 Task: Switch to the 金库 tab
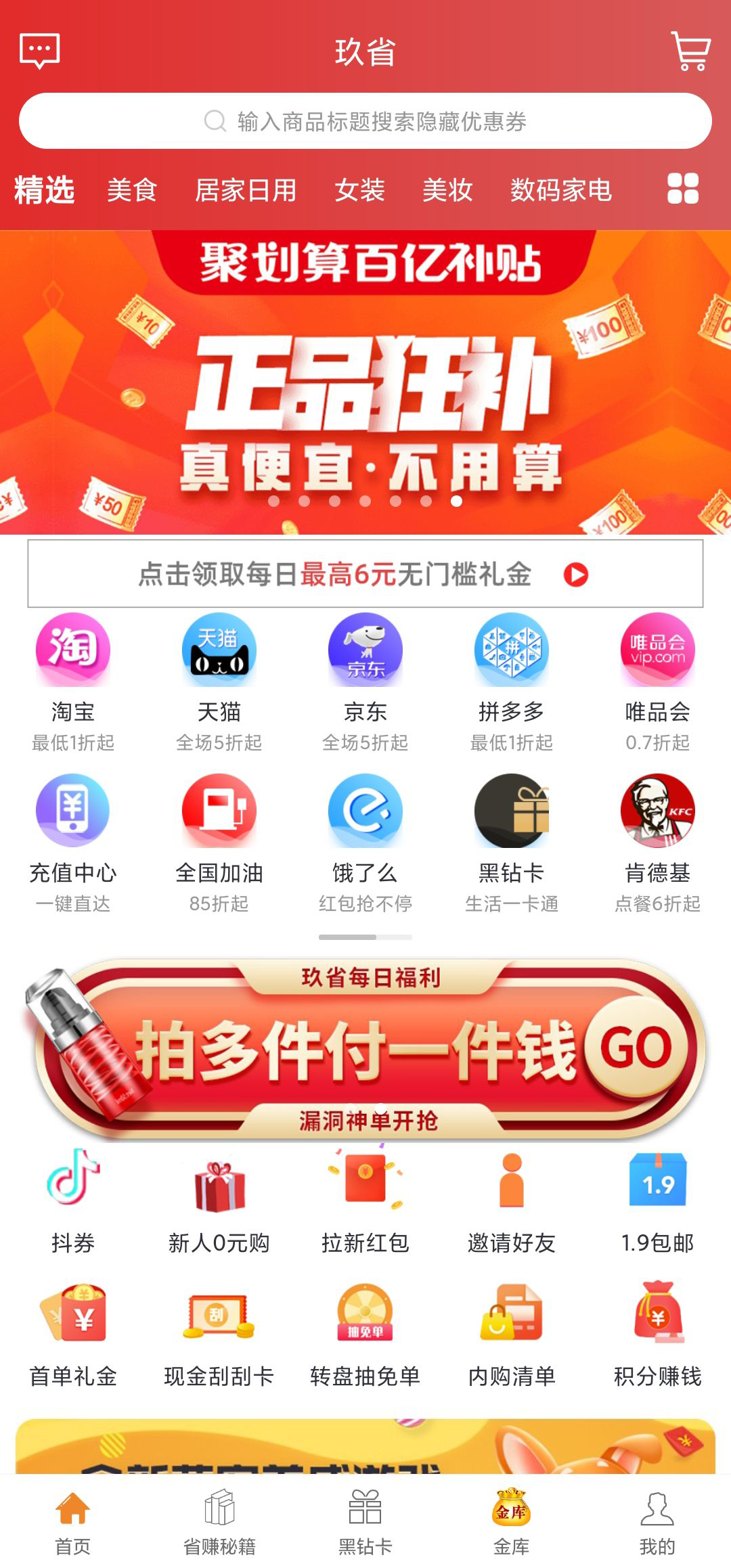[x=512, y=1521]
